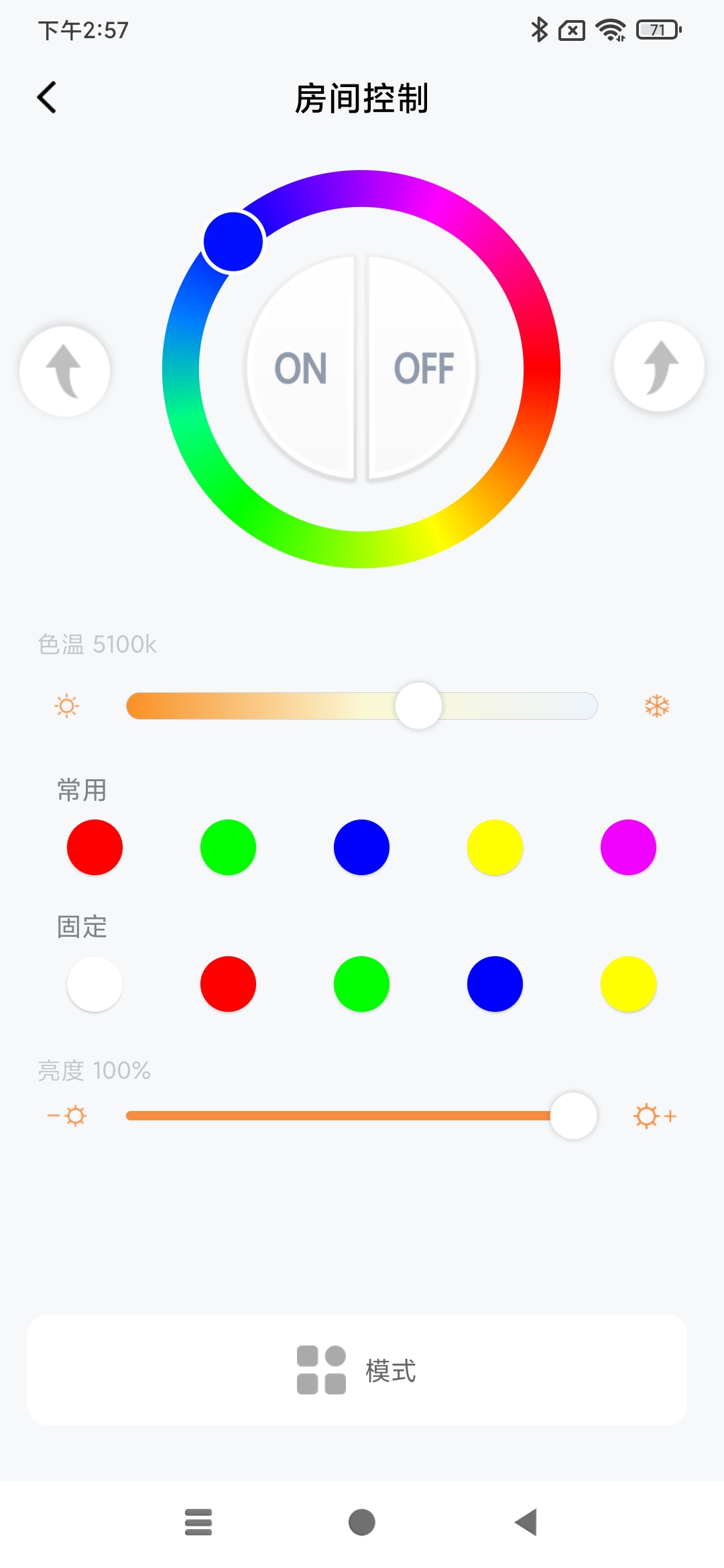Tap the 色温 slider thumb at 5100k
This screenshot has width=724, height=1568.
click(x=419, y=705)
